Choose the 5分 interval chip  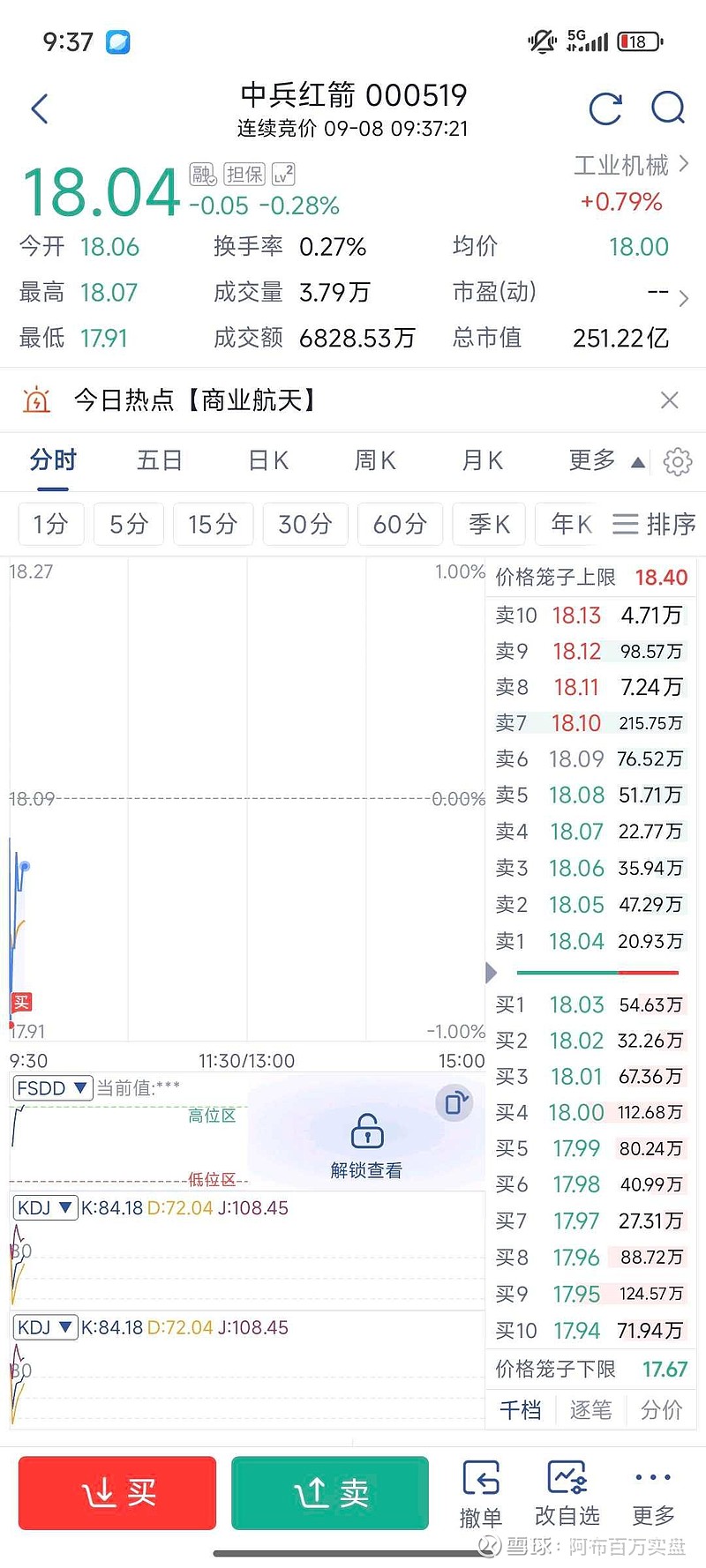[x=129, y=525]
